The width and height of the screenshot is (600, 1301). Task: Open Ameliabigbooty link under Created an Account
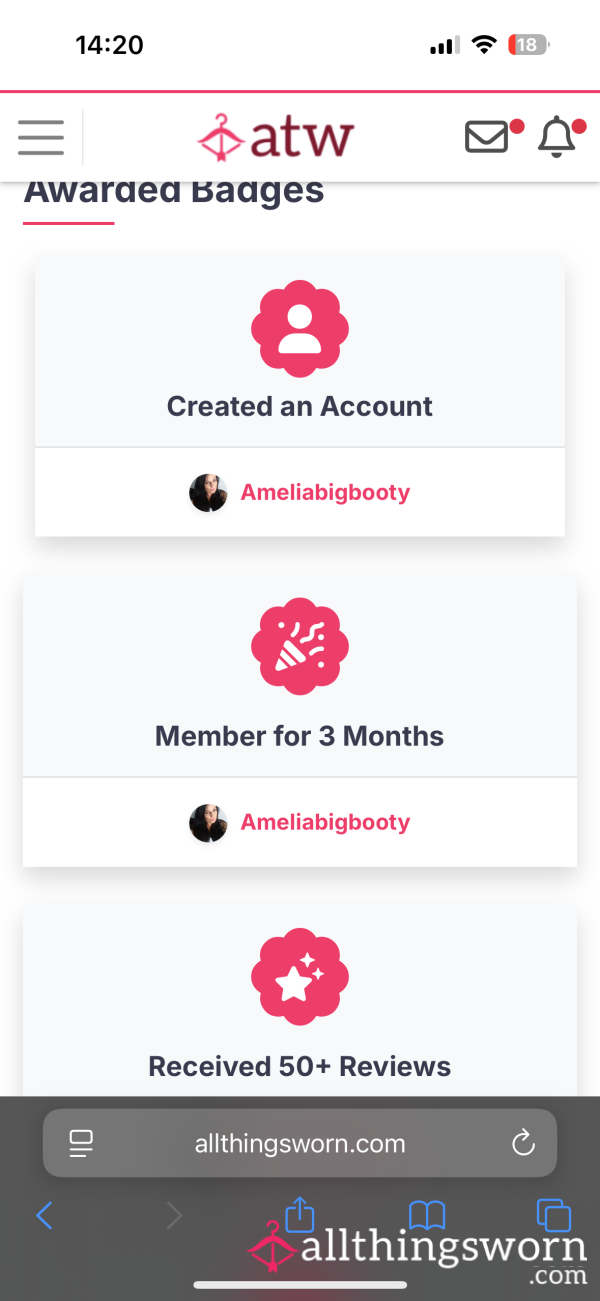pos(325,492)
